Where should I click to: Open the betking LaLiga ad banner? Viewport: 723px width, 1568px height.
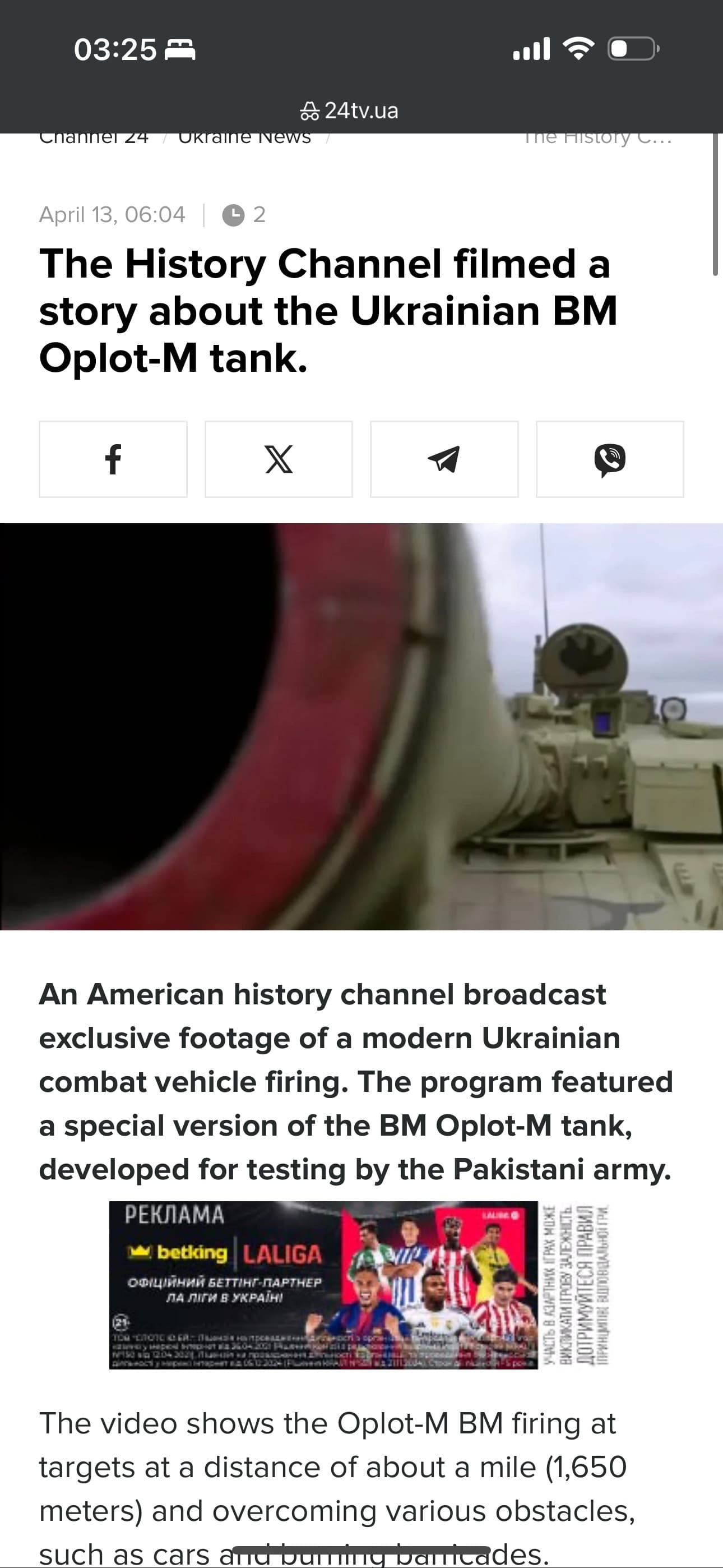coord(359,1285)
